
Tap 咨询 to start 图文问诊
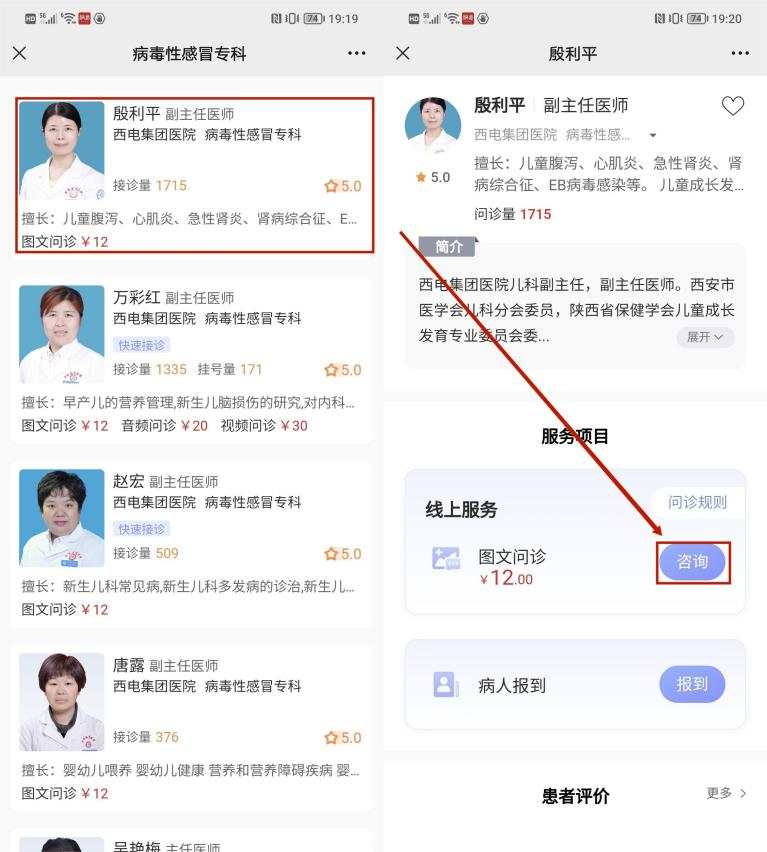point(692,562)
